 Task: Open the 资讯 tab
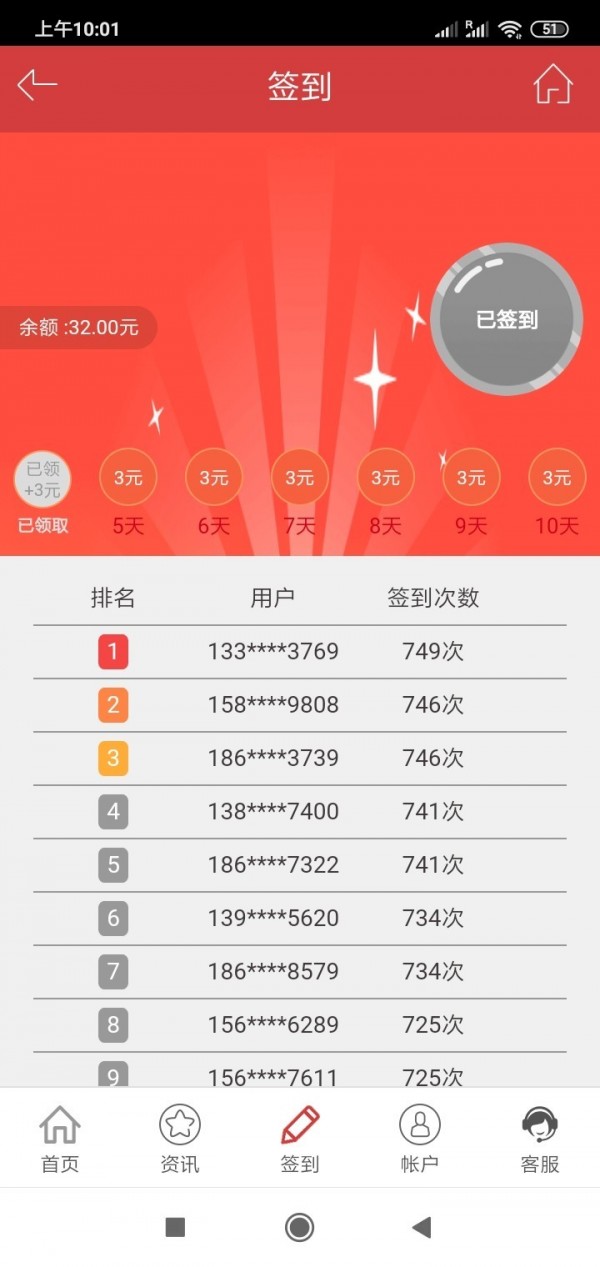coord(180,1139)
